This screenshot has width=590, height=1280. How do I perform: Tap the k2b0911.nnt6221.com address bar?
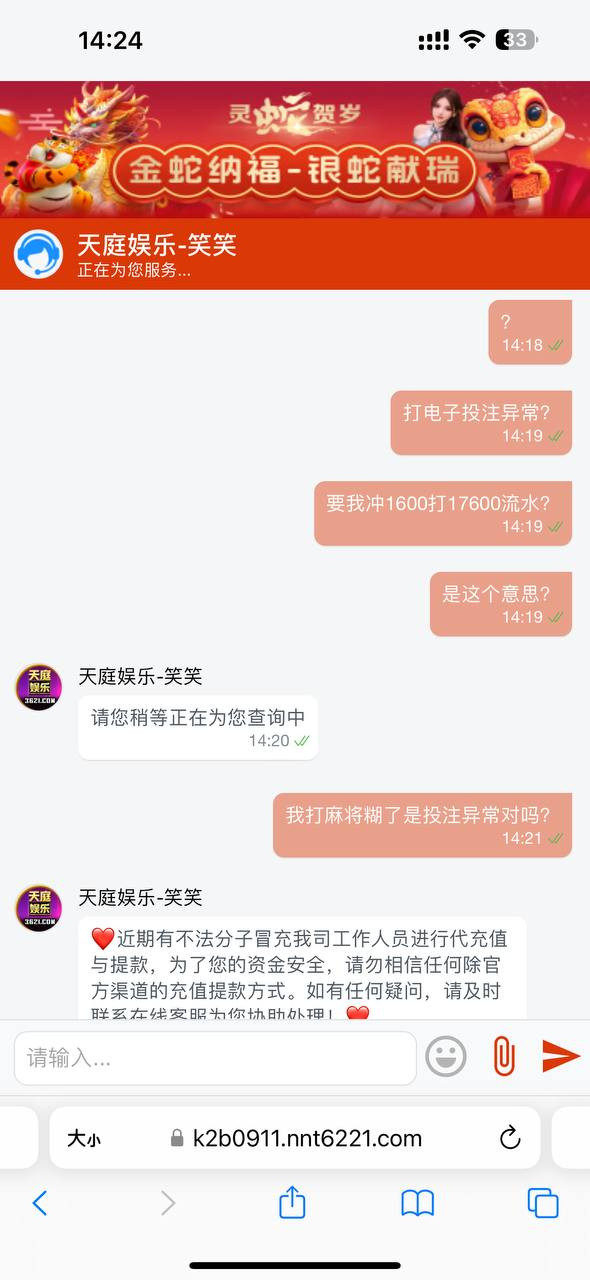tap(295, 1138)
